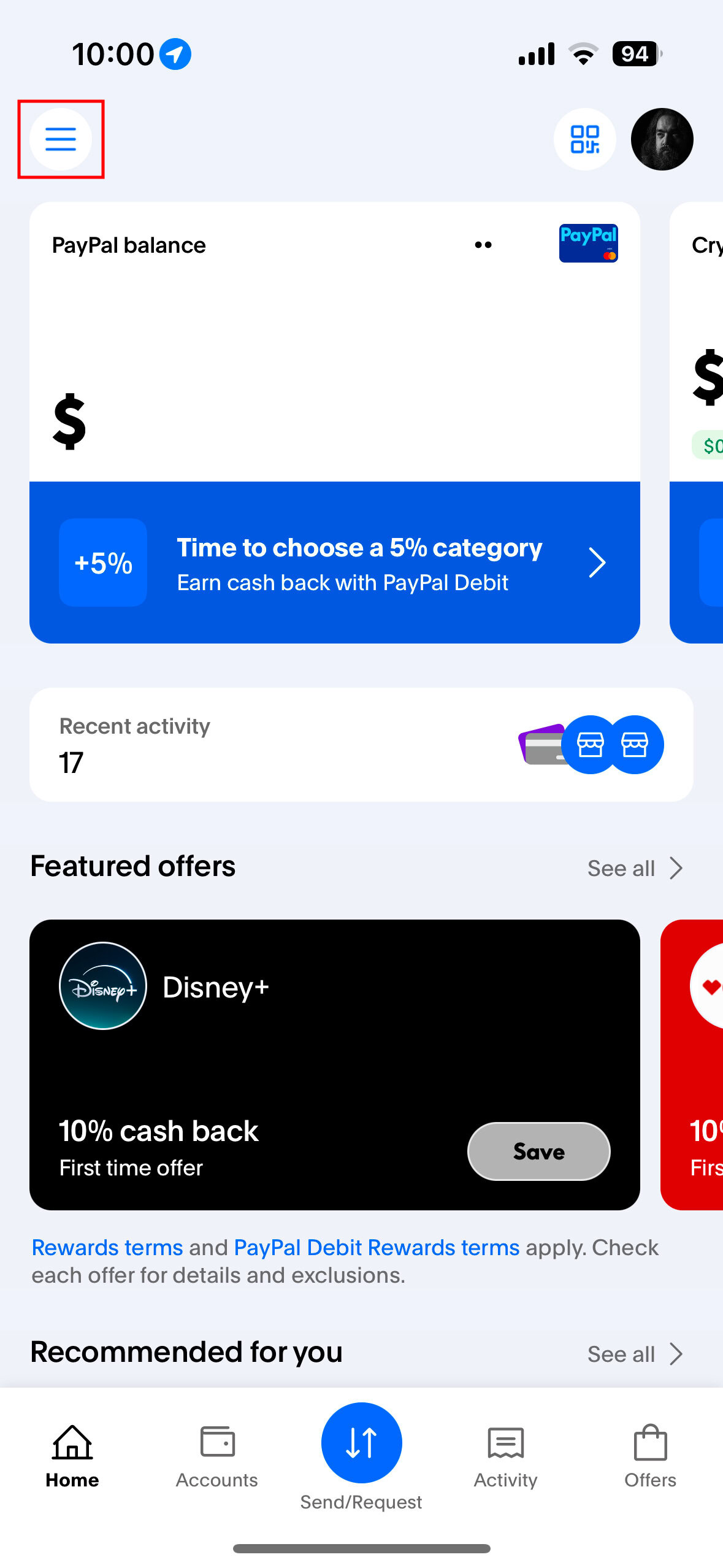This screenshot has height=1568, width=723.
Task: See all Featured offers
Action: click(634, 868)
